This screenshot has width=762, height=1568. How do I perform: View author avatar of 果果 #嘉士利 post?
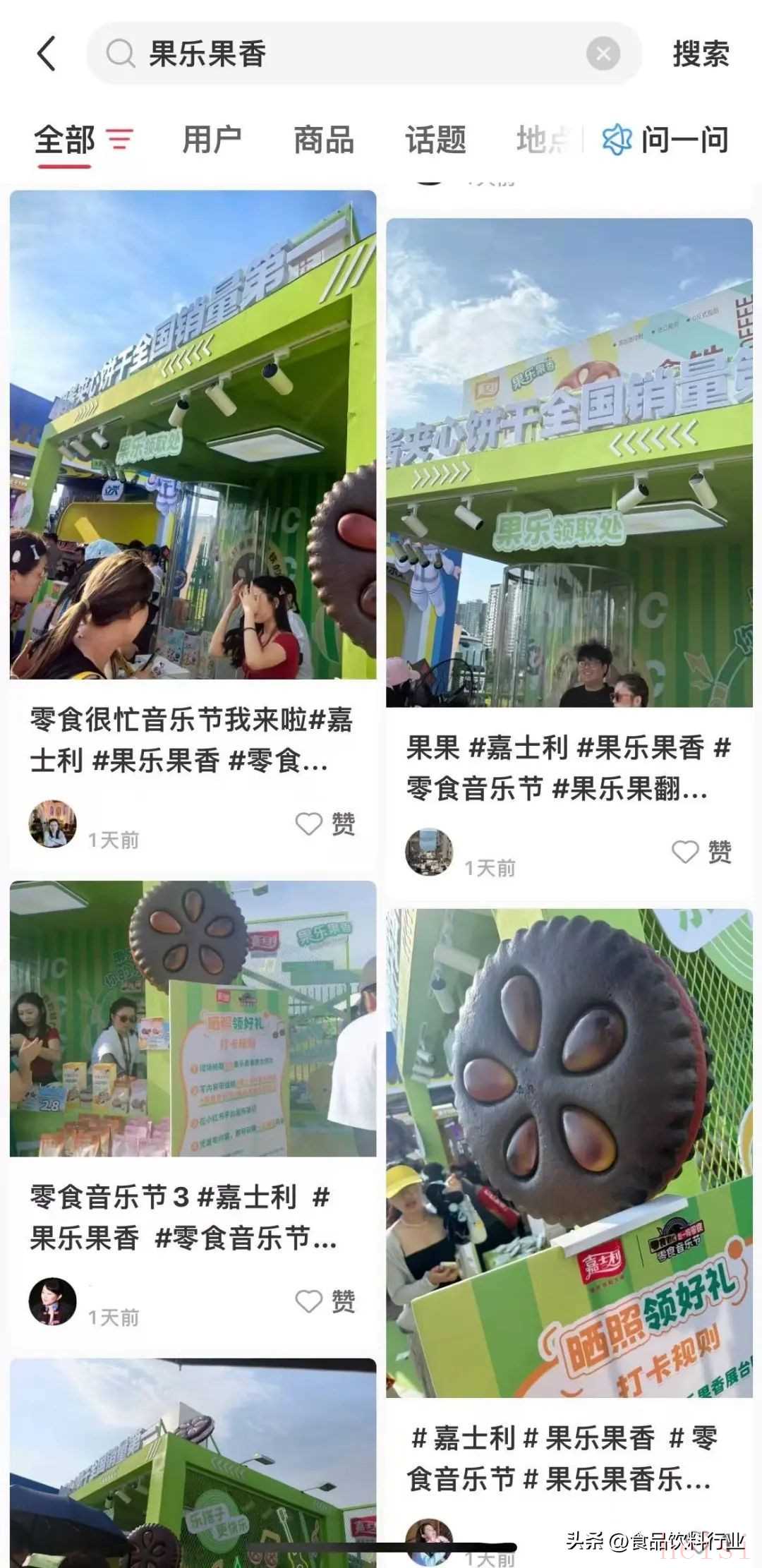pyautogui.click(x=428, y=852)
